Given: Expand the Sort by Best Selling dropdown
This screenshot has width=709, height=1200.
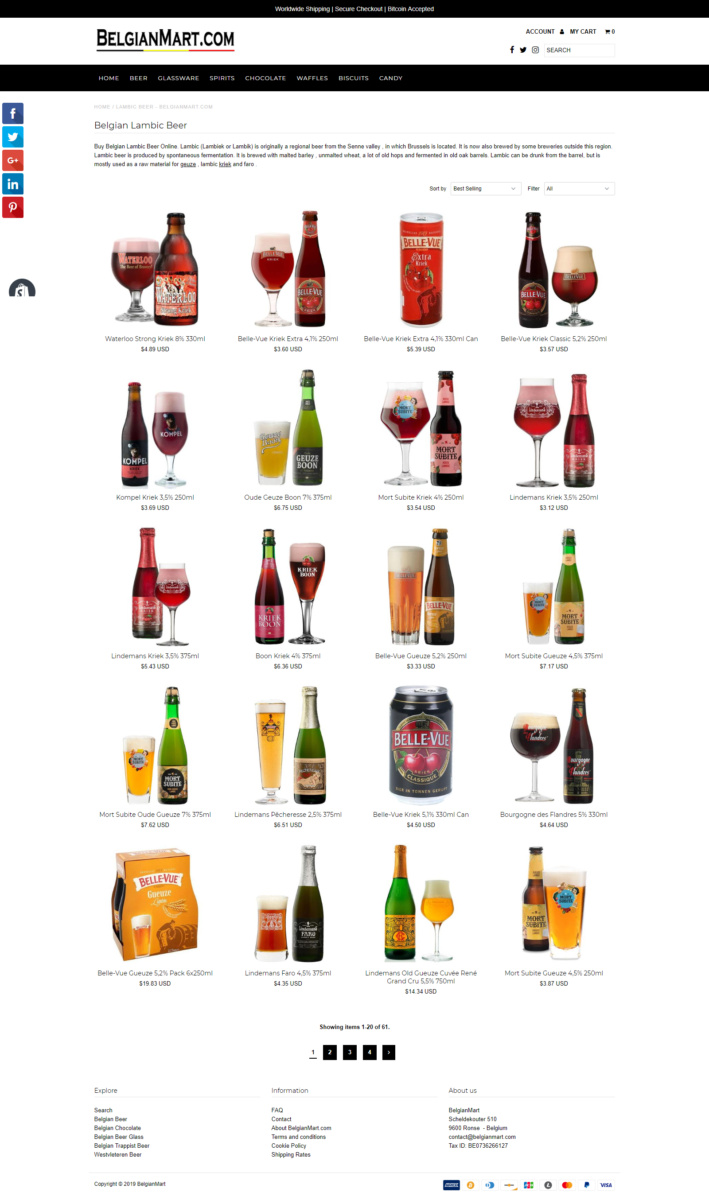Looking at the screenshot, I should pyautogui.click(x=485, y=188).
